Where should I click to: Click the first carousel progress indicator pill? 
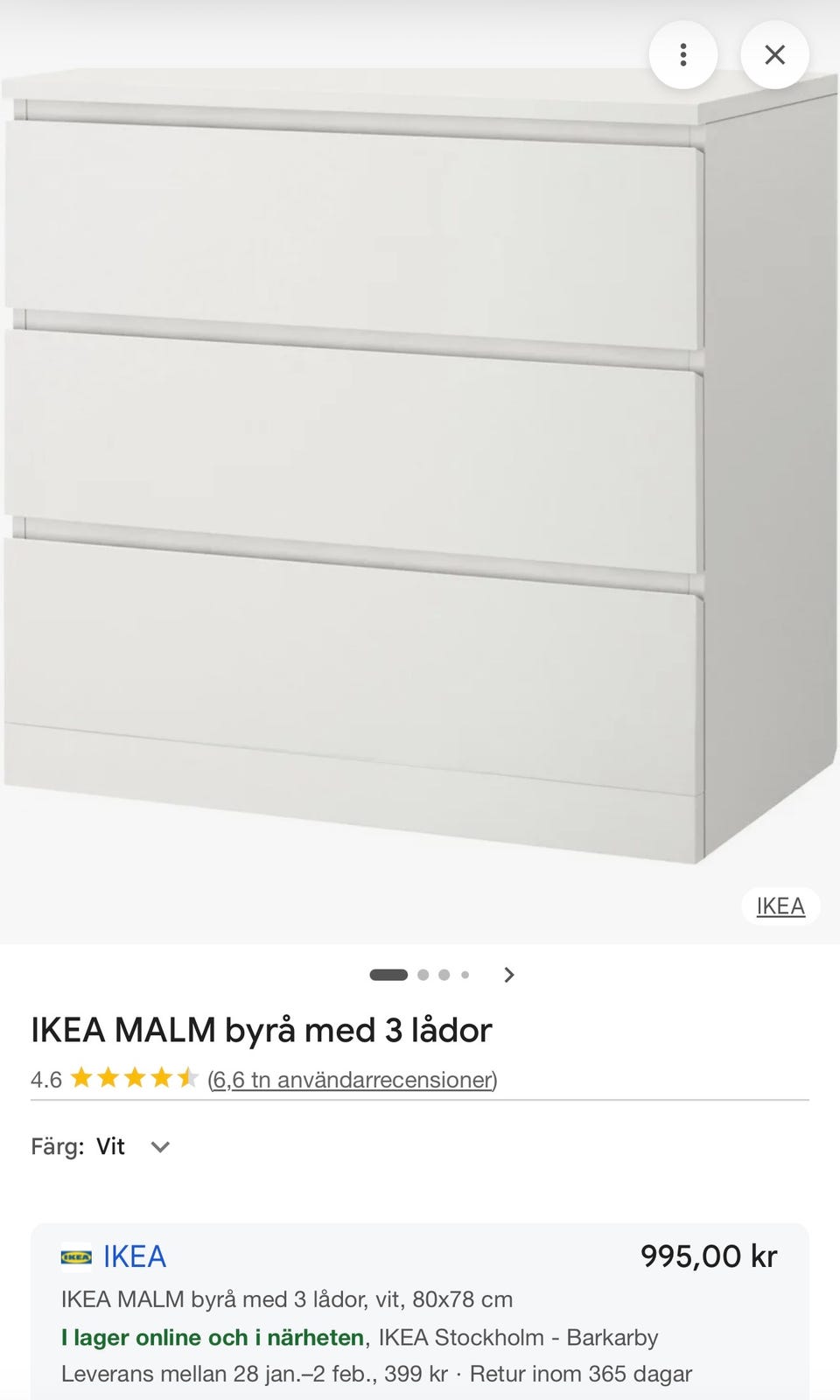click(388, 974)
